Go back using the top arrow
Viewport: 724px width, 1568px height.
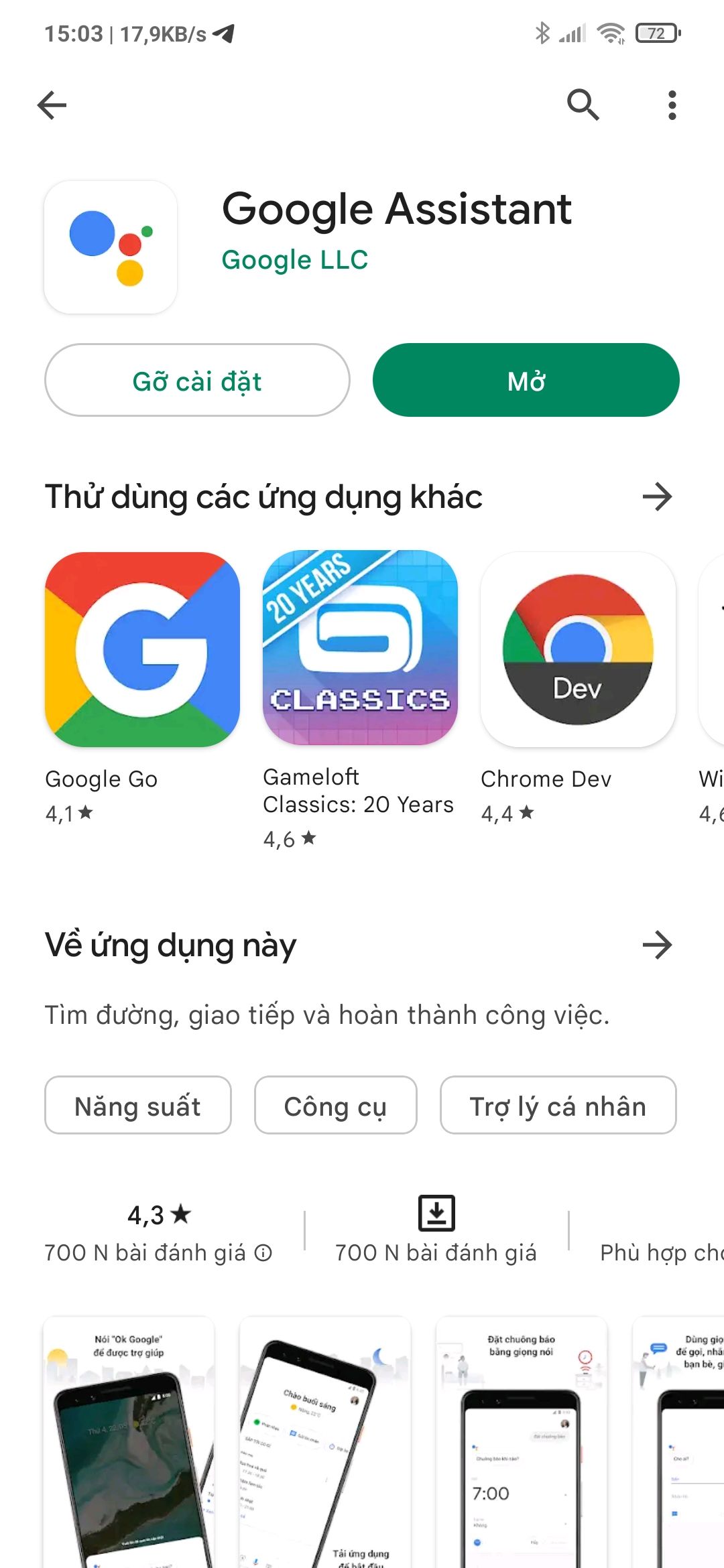point(52,105)
